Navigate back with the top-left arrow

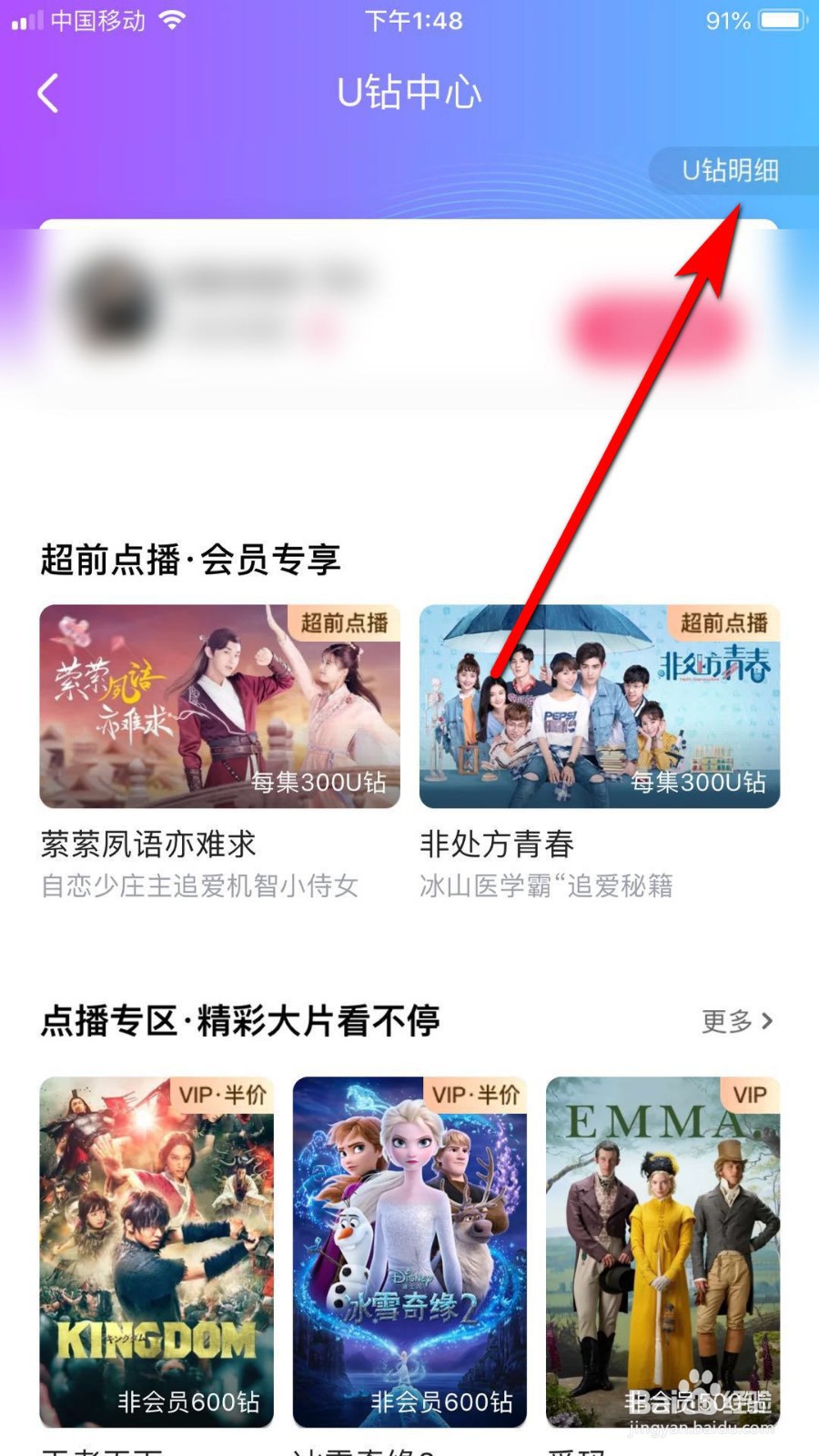[x=47, y=93]
